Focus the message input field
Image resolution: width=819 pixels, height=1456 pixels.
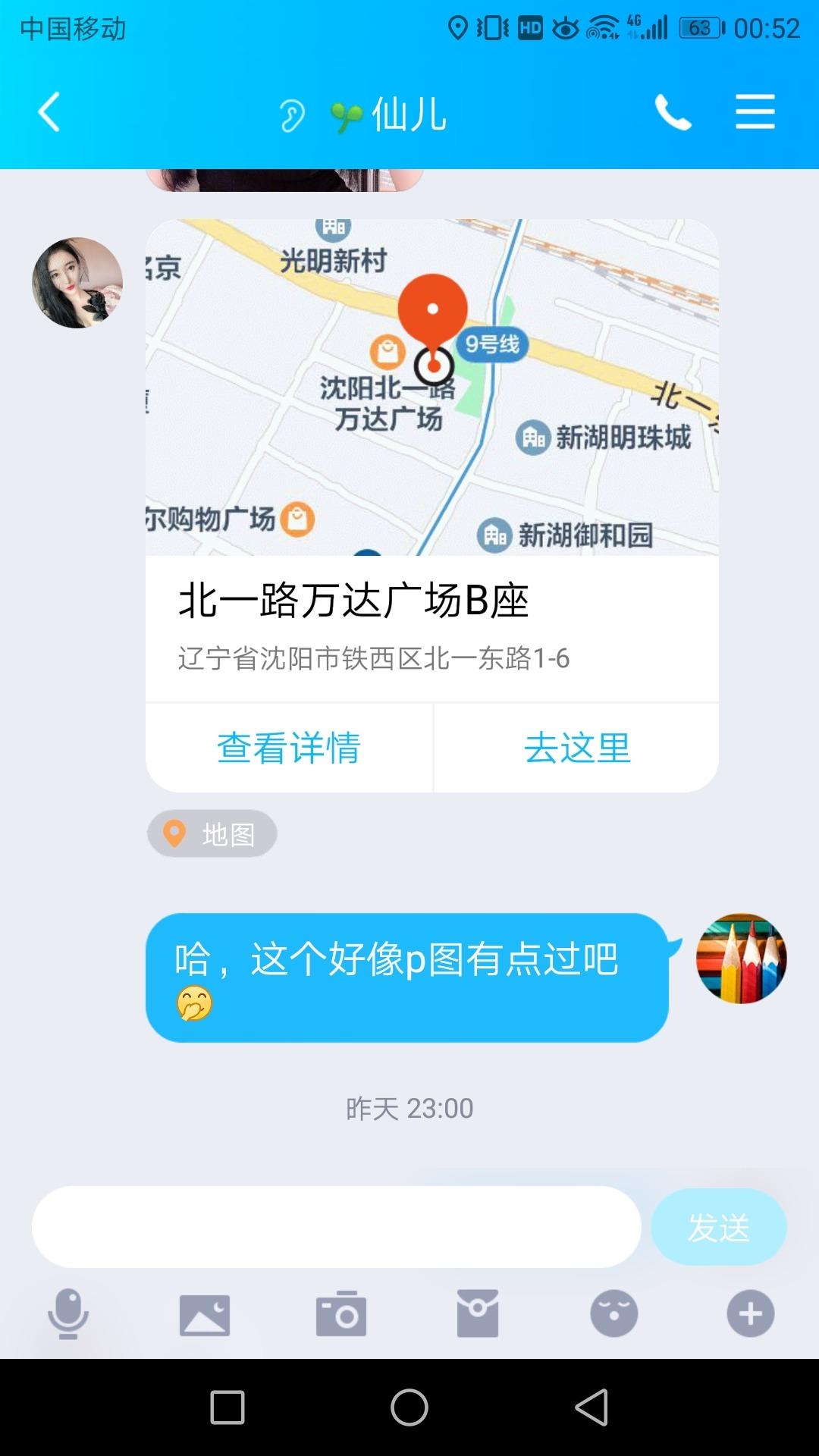(x=336, y=1226)
